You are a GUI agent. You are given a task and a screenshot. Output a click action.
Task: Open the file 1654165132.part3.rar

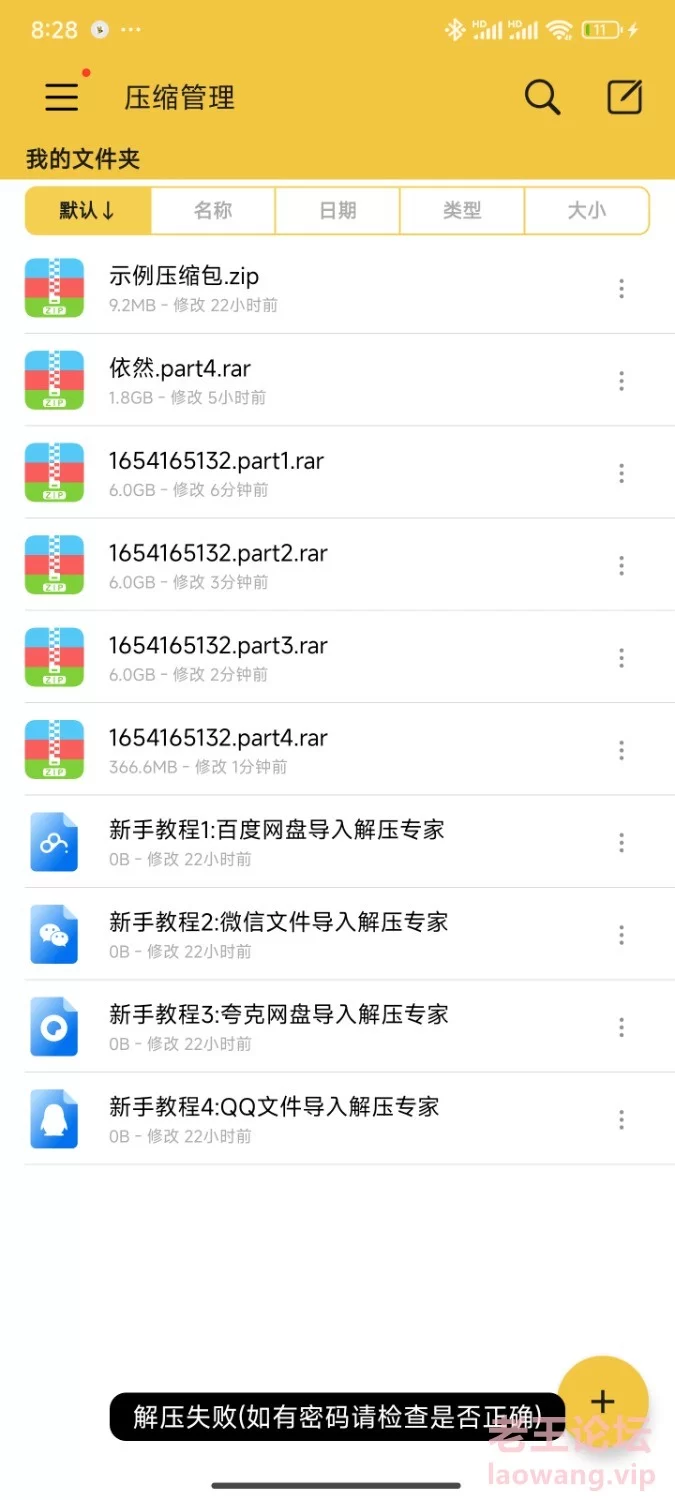337,657
